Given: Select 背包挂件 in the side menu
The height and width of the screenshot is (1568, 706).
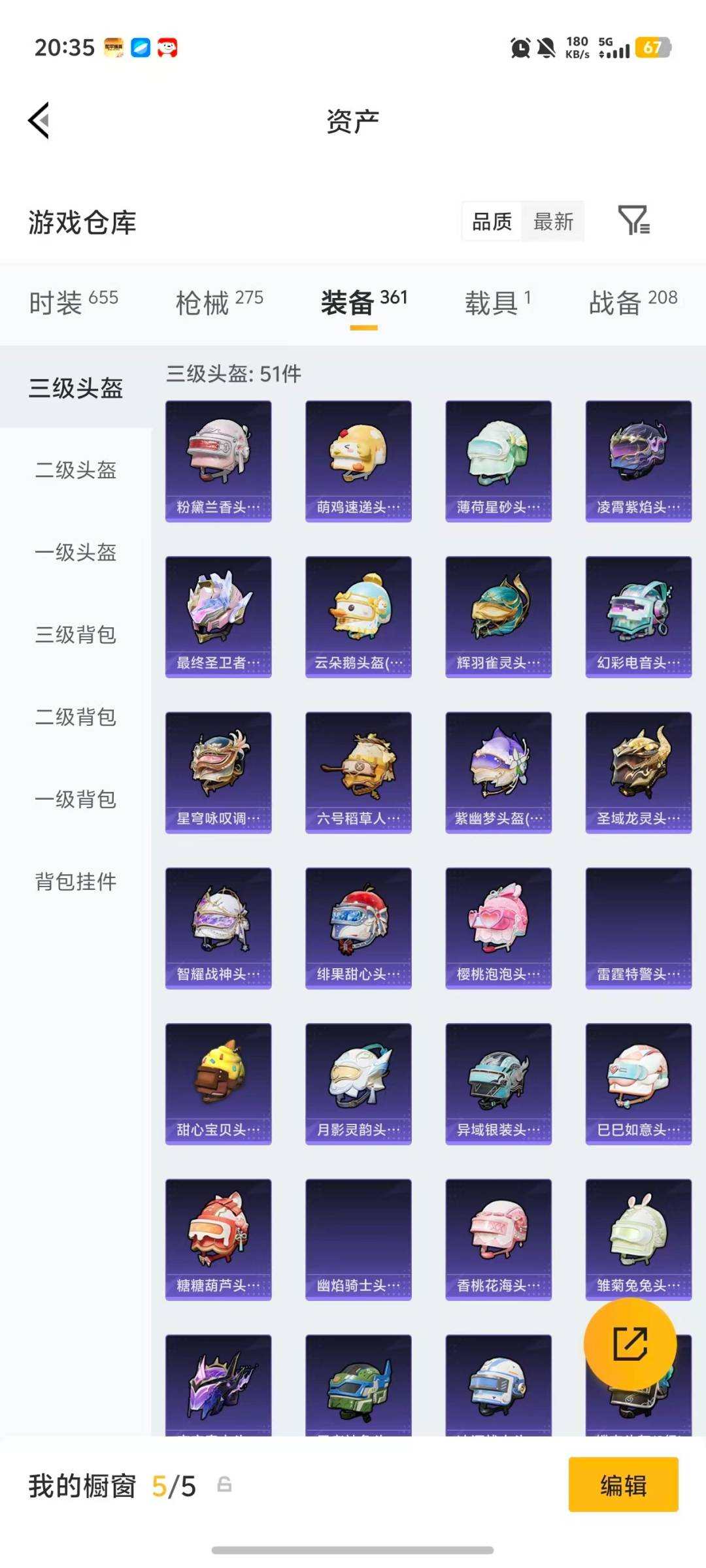Looking at the screenshot, I should click(x=76, y=881).
